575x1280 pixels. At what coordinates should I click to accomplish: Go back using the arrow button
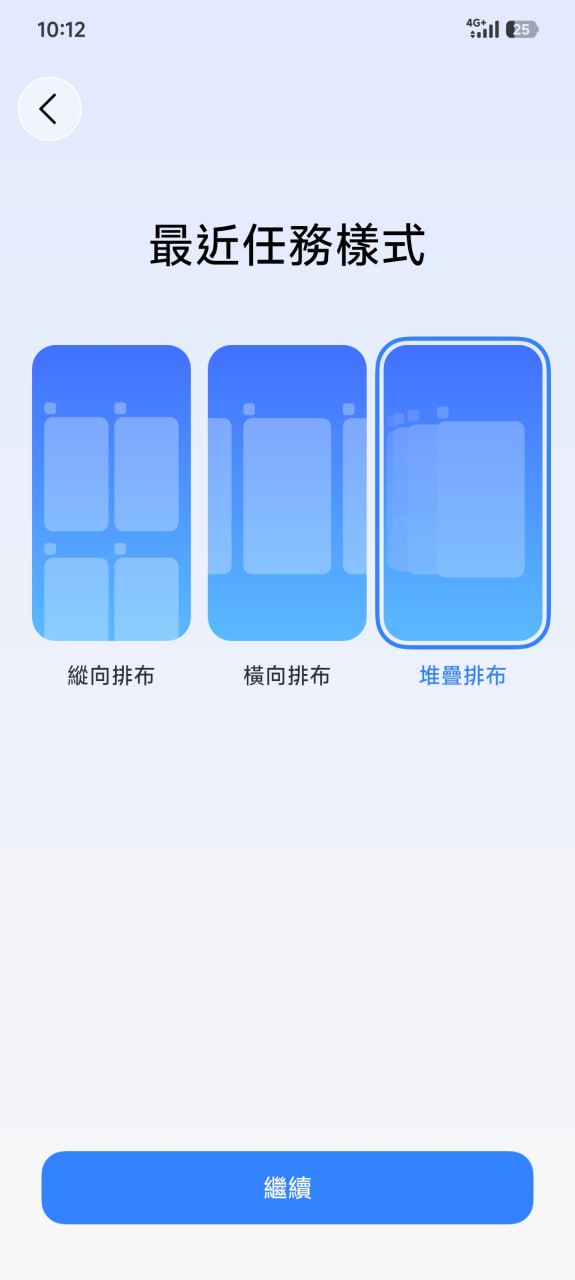(49, 109)
